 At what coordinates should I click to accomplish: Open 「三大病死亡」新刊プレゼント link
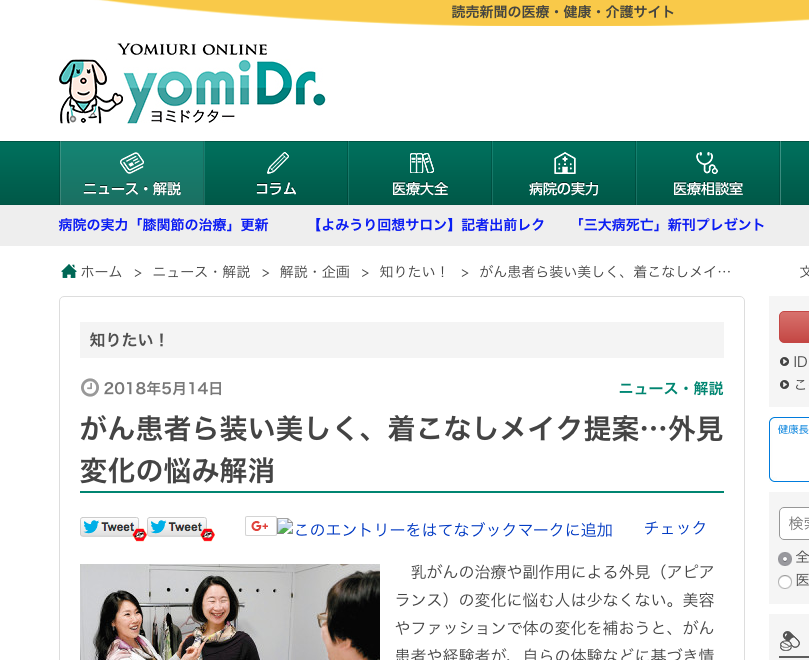click(670, 225)
